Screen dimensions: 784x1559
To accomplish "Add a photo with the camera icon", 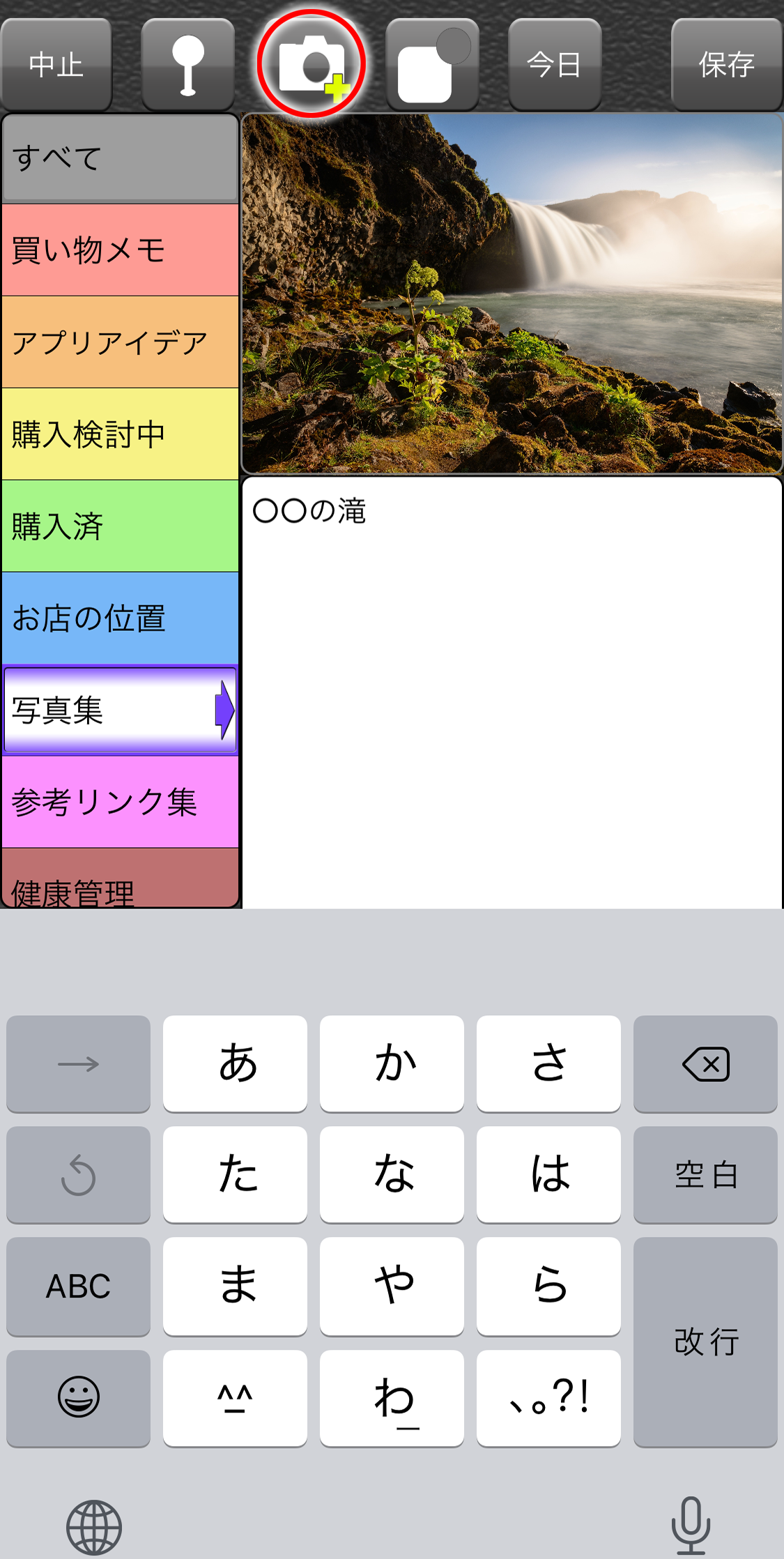I will pos(312,65).
